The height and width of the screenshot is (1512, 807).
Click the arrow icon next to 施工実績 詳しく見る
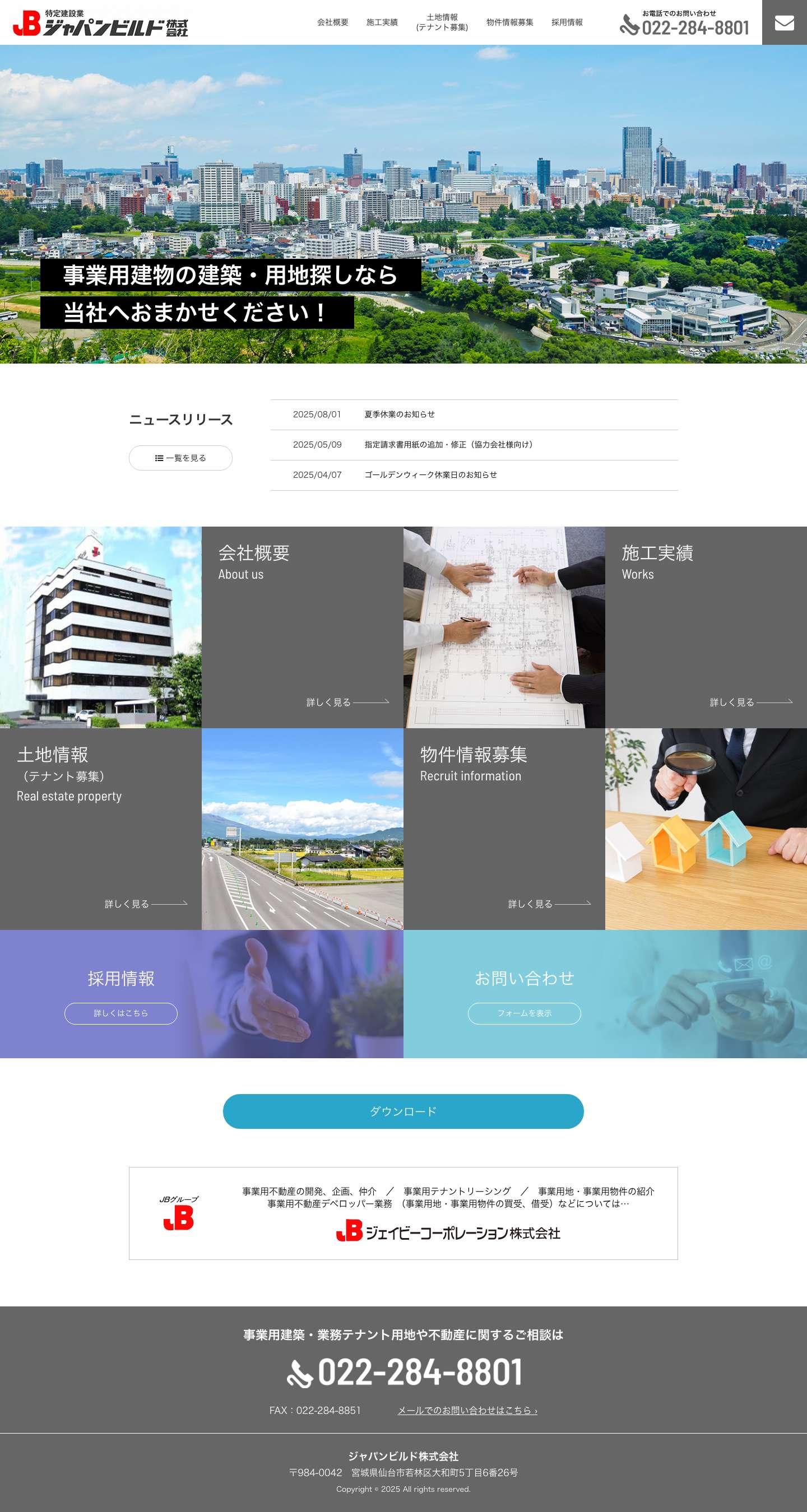click(777, 703)
